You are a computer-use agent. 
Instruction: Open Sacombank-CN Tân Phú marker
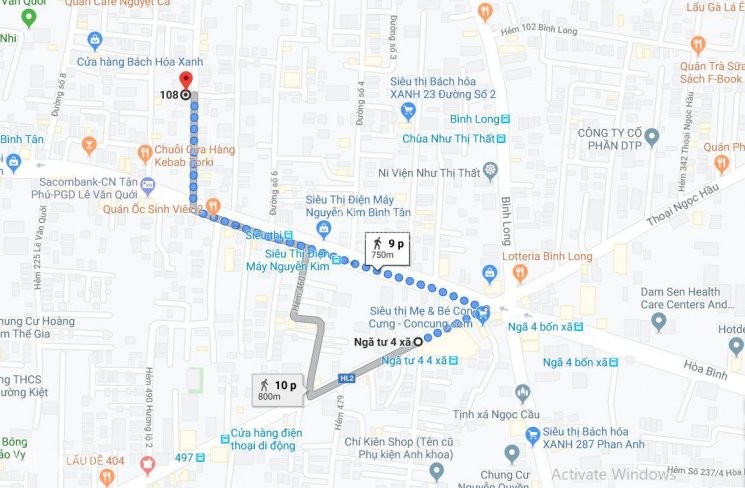pyautogui.click(x=148, y=185)
